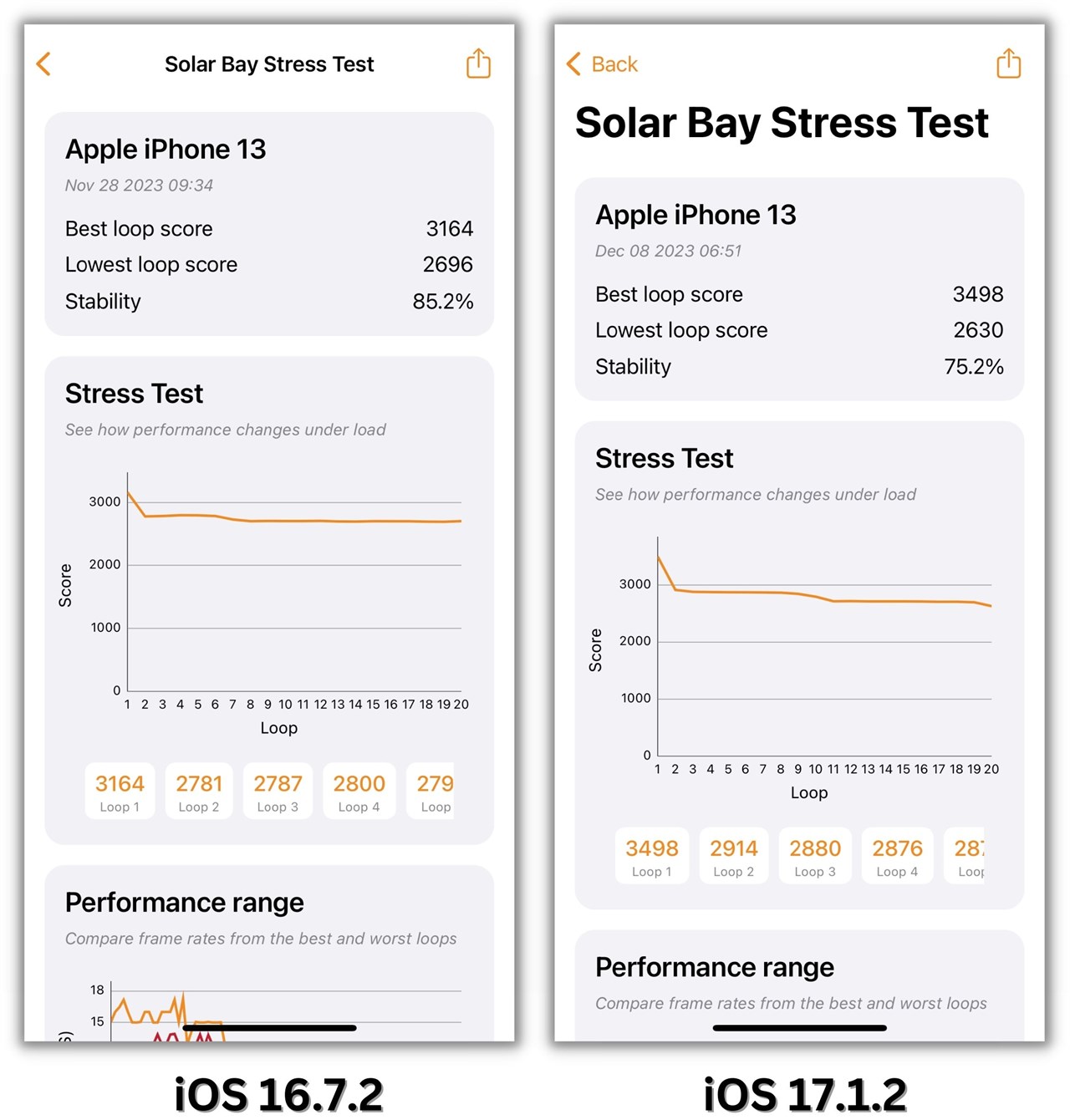Image resolution: width=1070 pixels, height=1120 pixels.
Task: Tap the Solar Bay Stress Test title on the right screen
Action: [782, 122]
